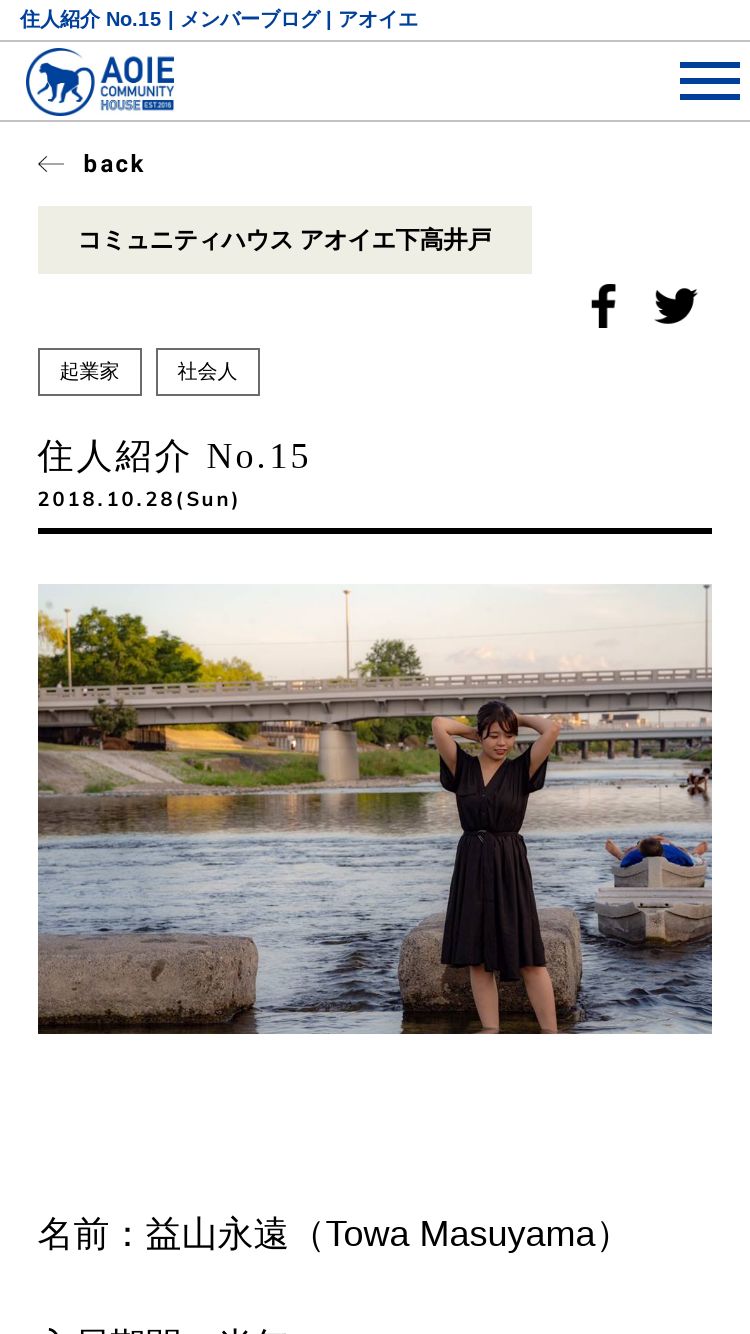750x1334 pixels.
Task: Go to AOIE Community House homepage
Action: [100, 82]
